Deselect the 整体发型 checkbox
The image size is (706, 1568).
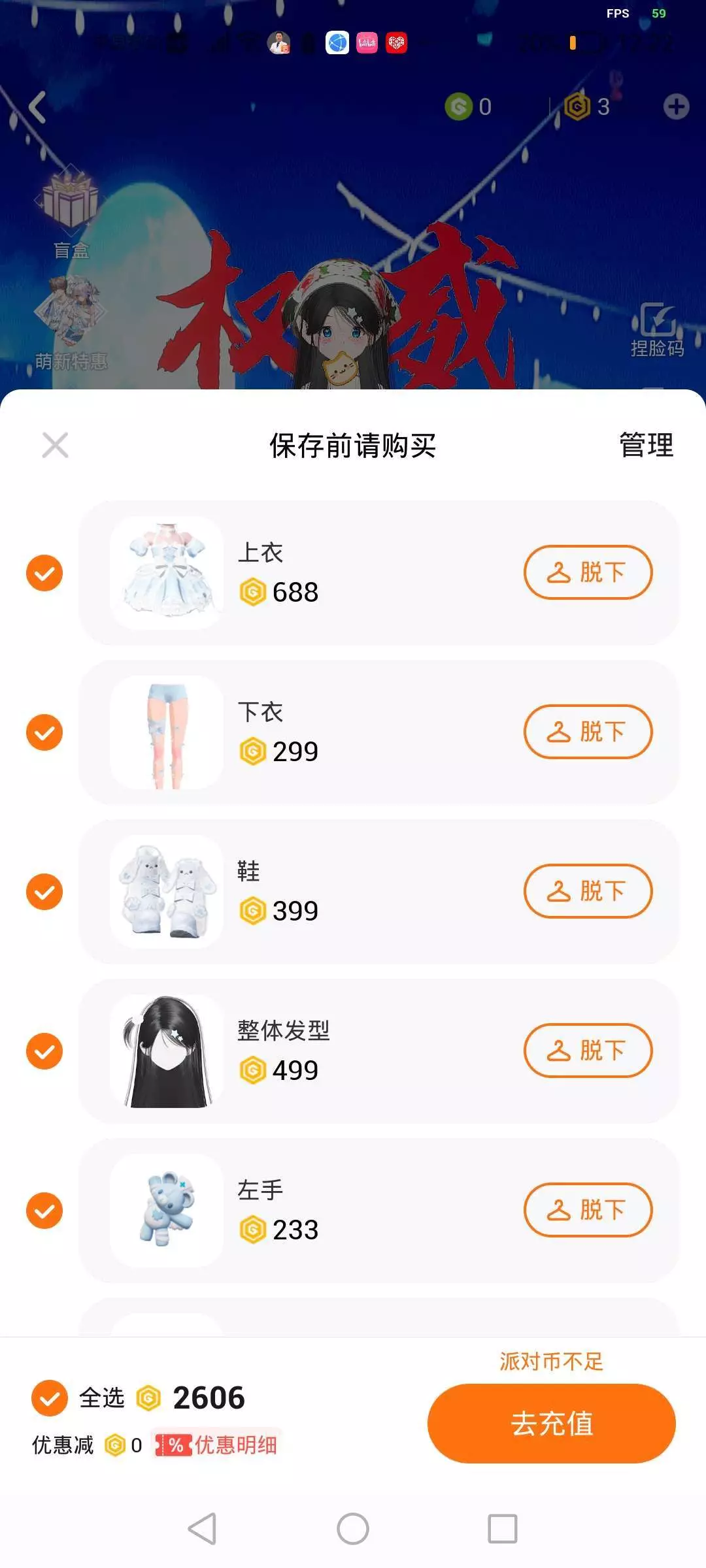click(44, 1051)
